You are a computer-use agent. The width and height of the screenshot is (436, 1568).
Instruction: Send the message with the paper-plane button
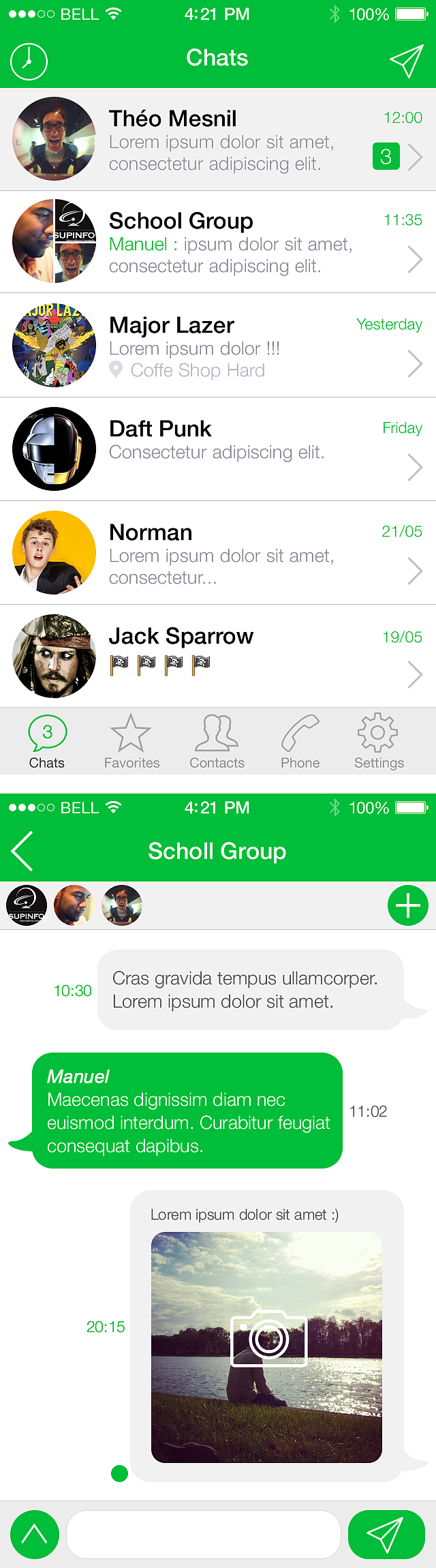(386, 1534)
